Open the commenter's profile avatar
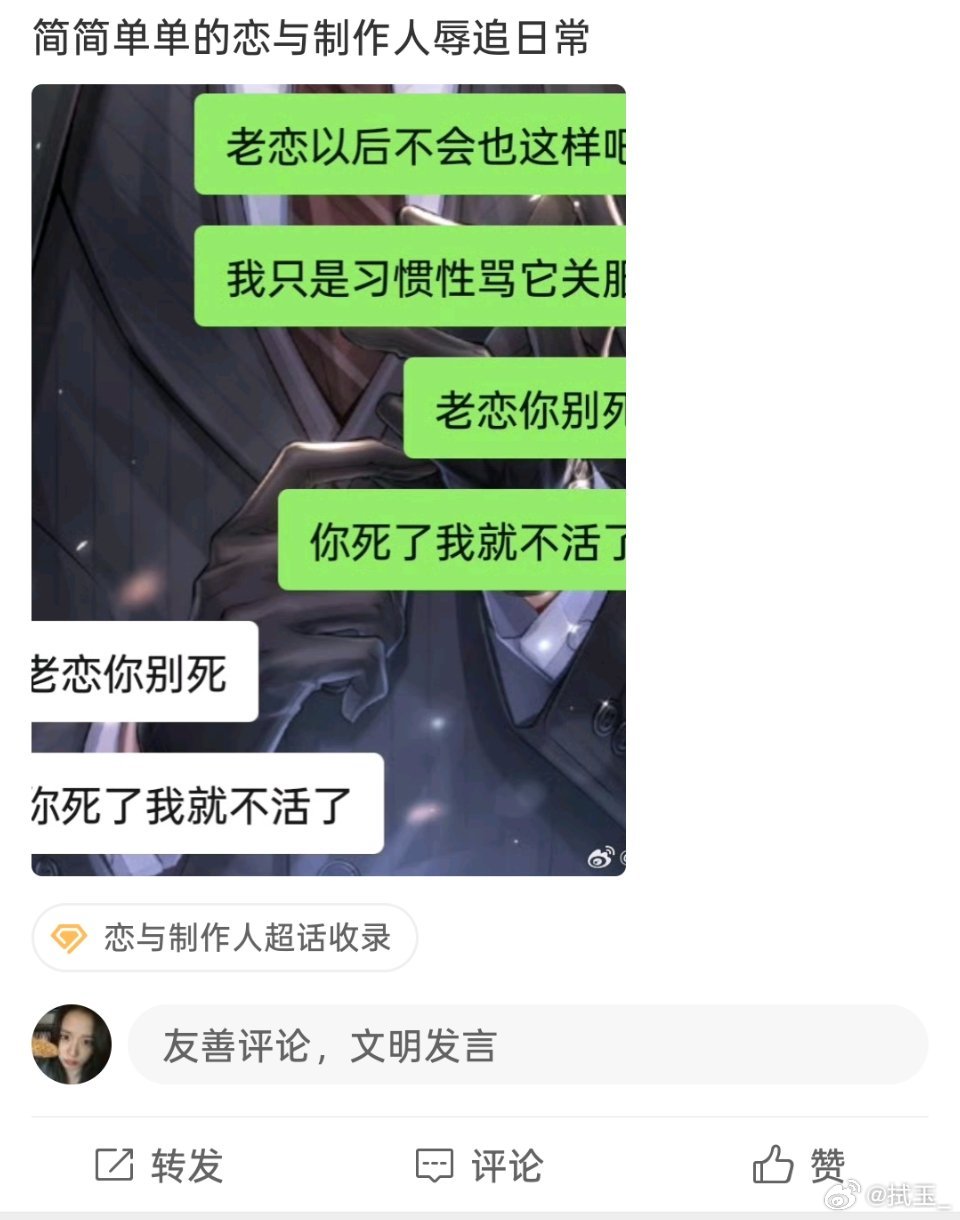 click(68, 1042)
